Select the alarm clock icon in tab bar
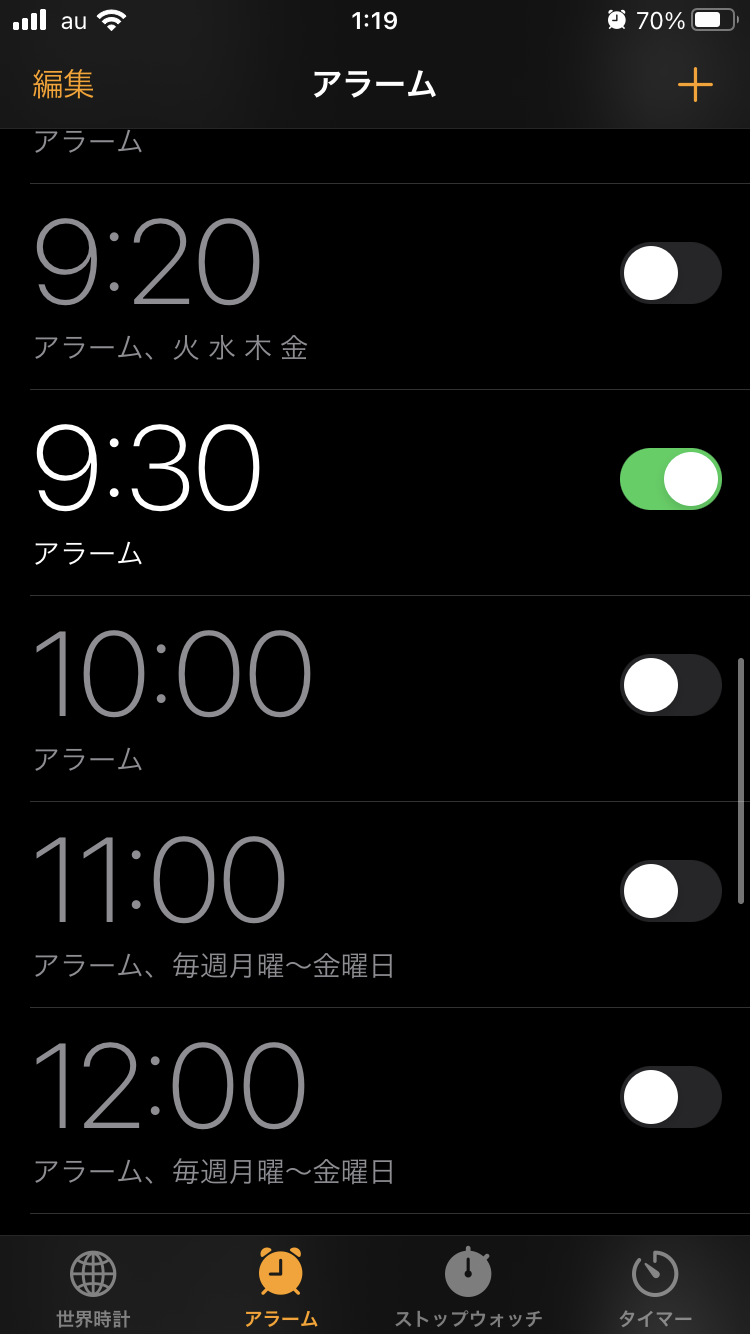750x1334 pixels. tap(281, 1277)
